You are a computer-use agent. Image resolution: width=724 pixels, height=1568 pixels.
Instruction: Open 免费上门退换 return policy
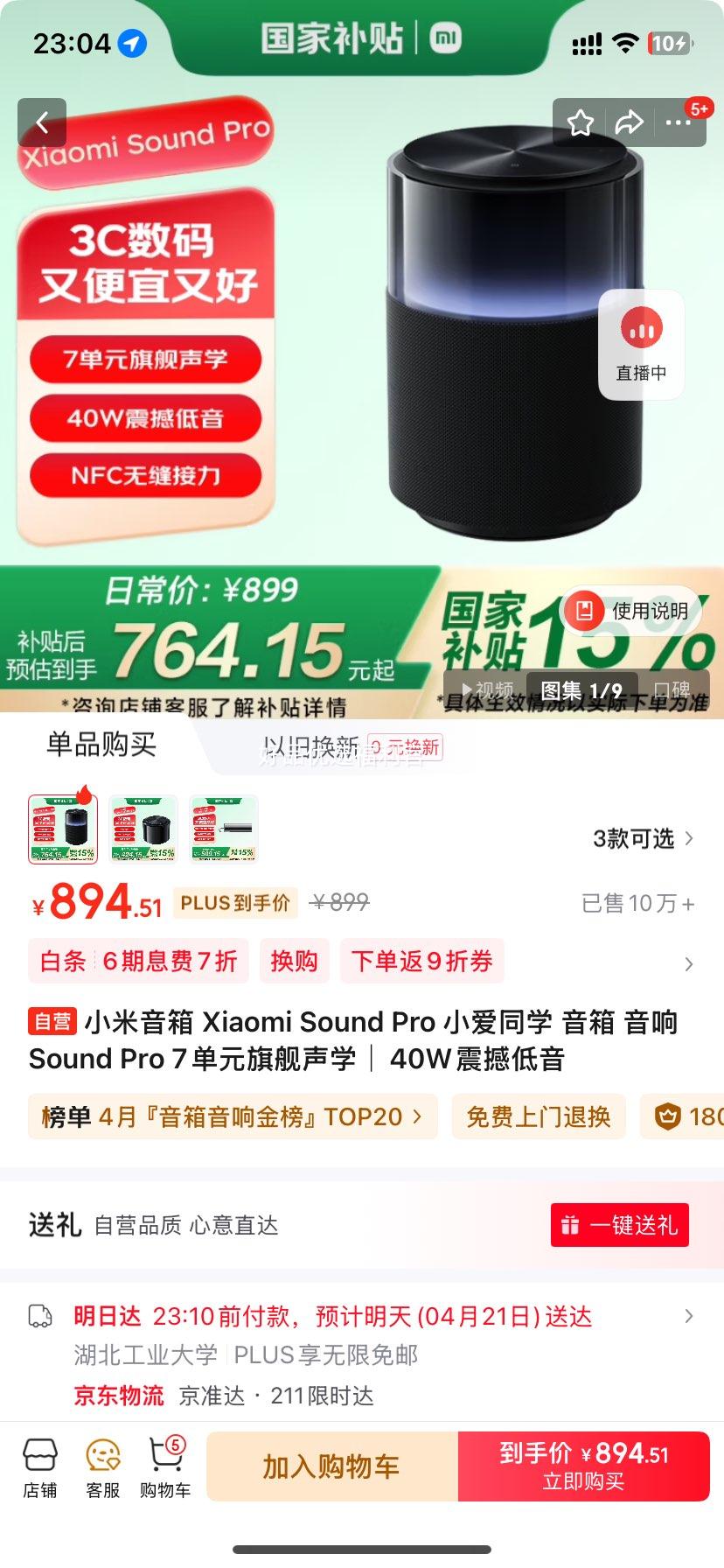(x=539, y=1116)
